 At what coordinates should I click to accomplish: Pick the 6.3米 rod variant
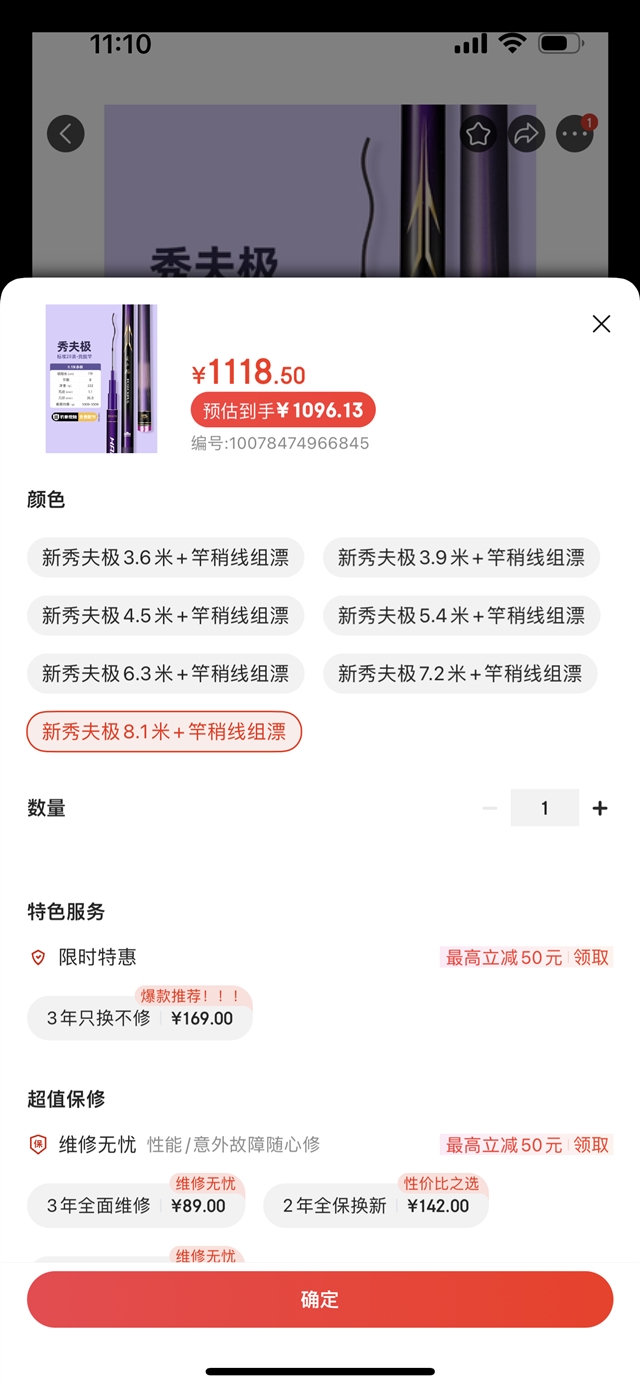165,674
